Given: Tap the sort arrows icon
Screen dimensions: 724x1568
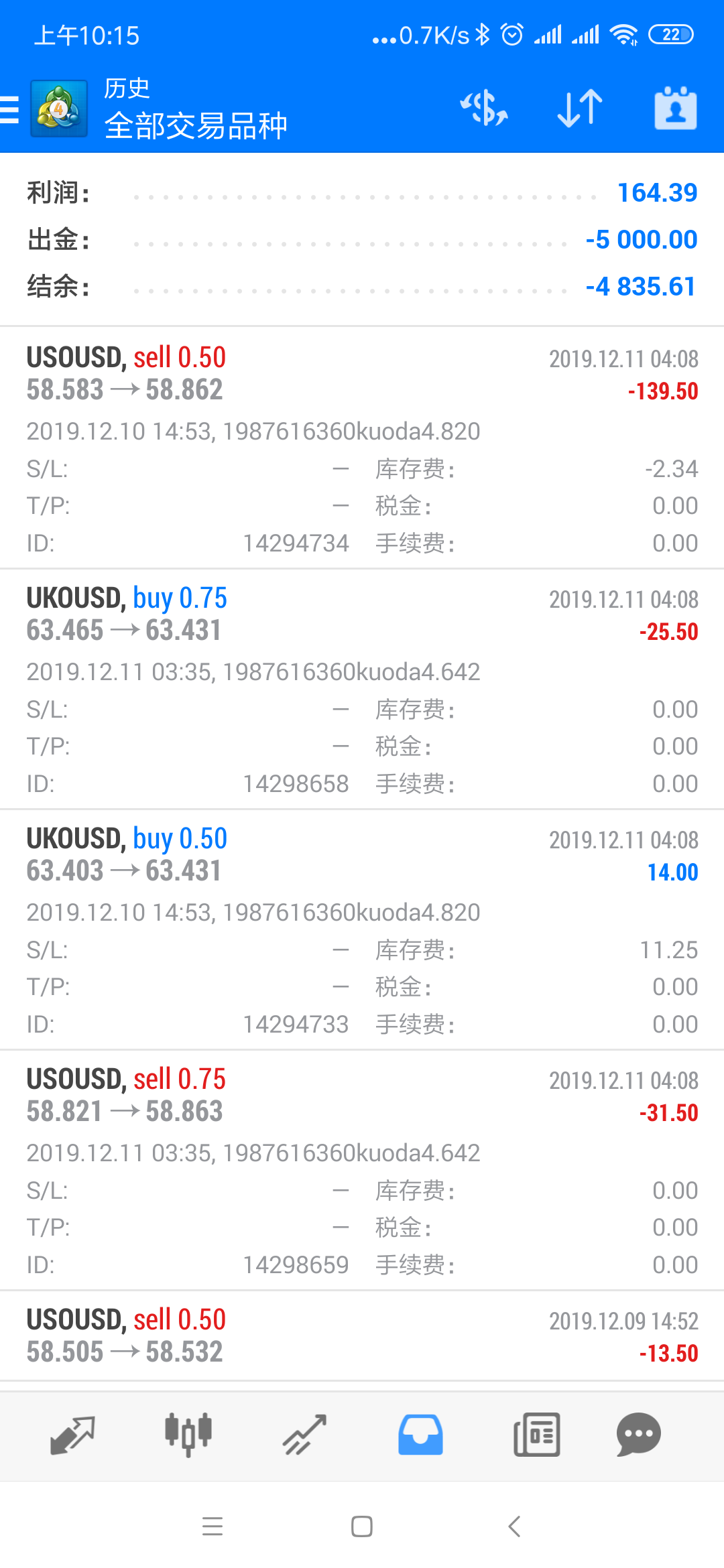Looking at the screenshot, I should coord(580,109).
